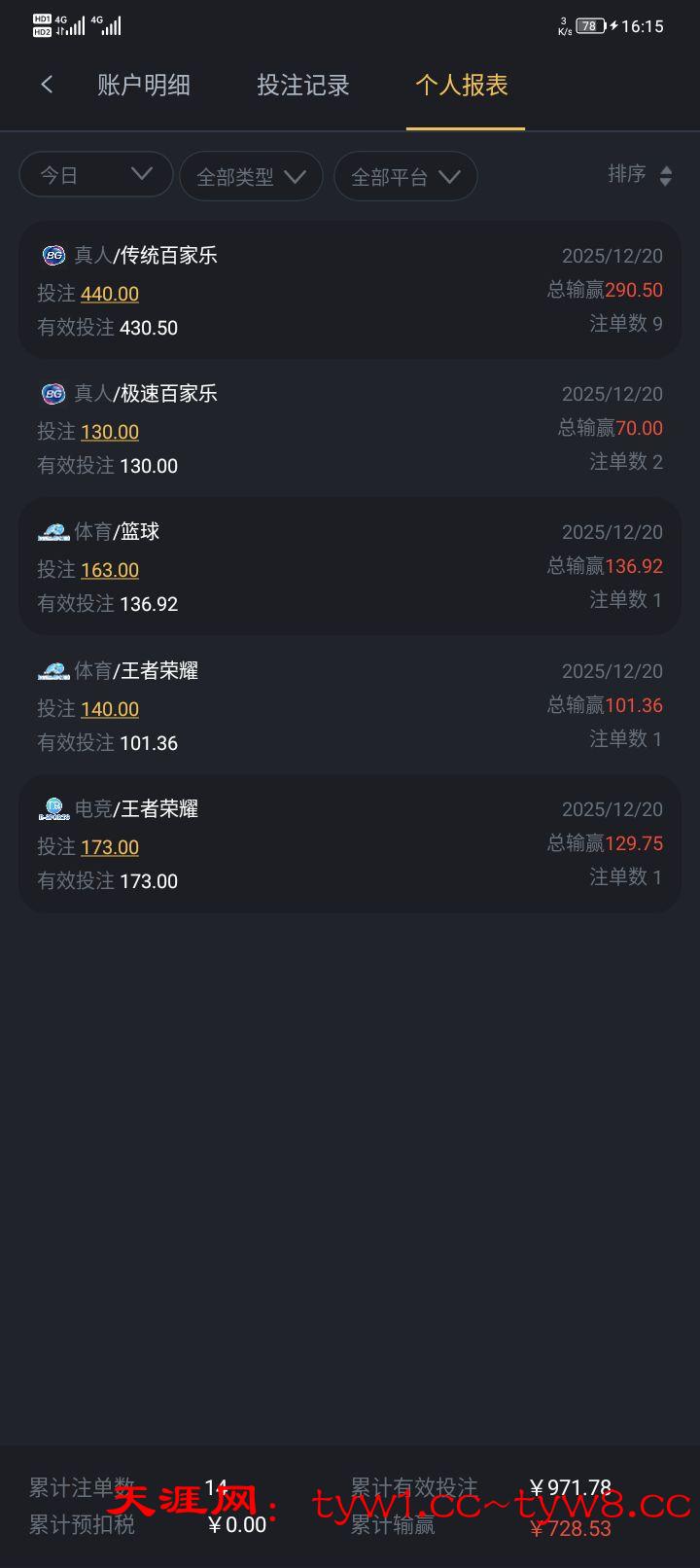
Task: Tap the 173.00 bet amount link
Action: pos(110,847)
